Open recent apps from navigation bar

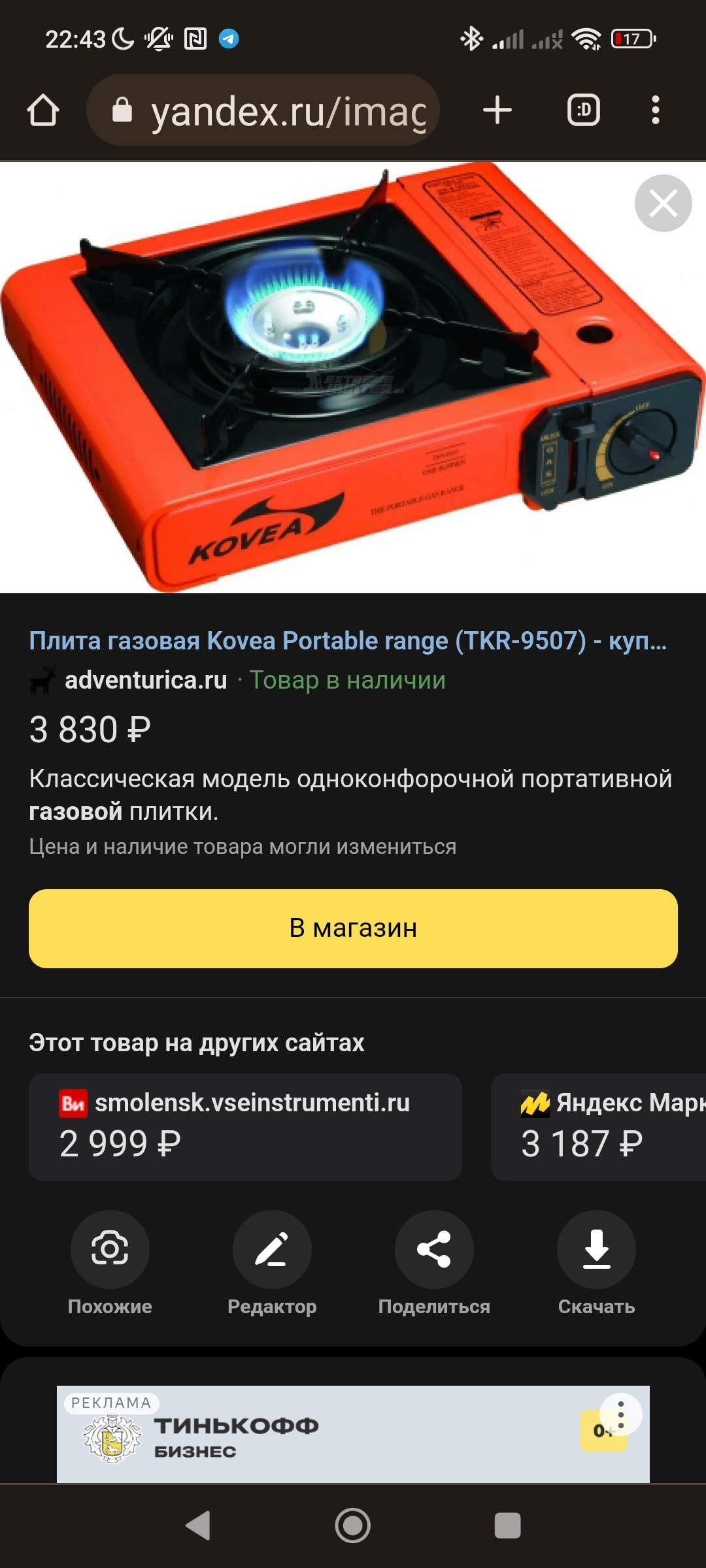[507, 1526]
